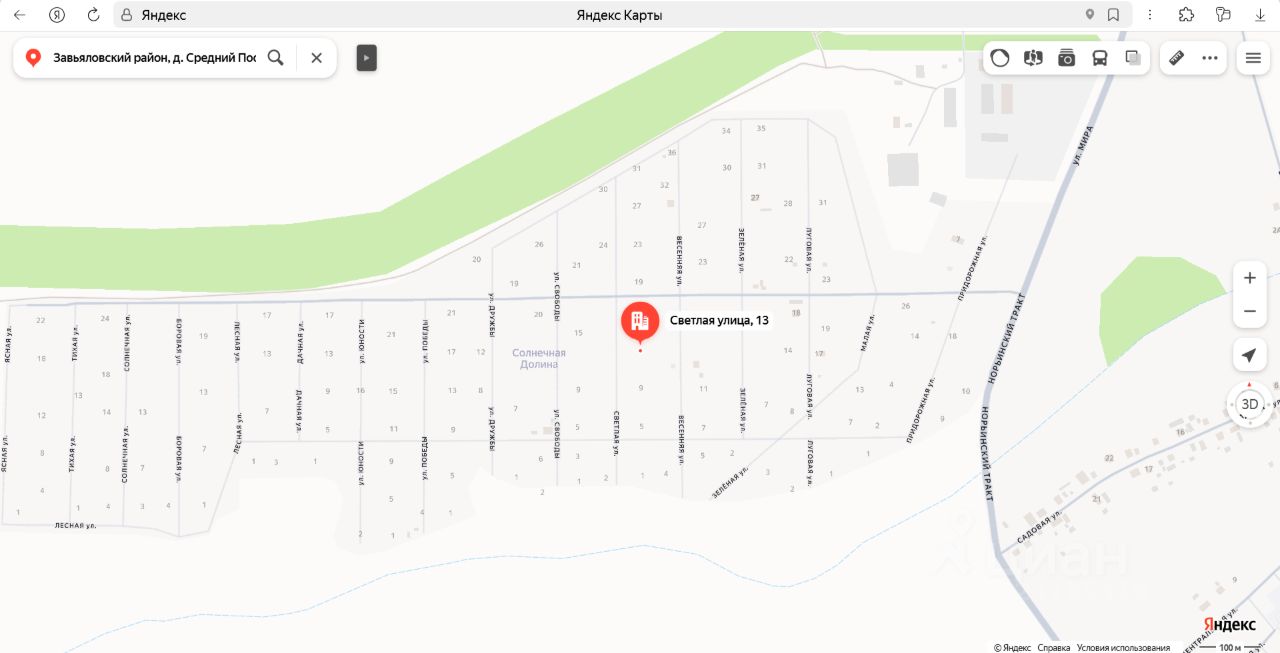
Task: Run search with the magnifier icon
Action: point(276,58)
